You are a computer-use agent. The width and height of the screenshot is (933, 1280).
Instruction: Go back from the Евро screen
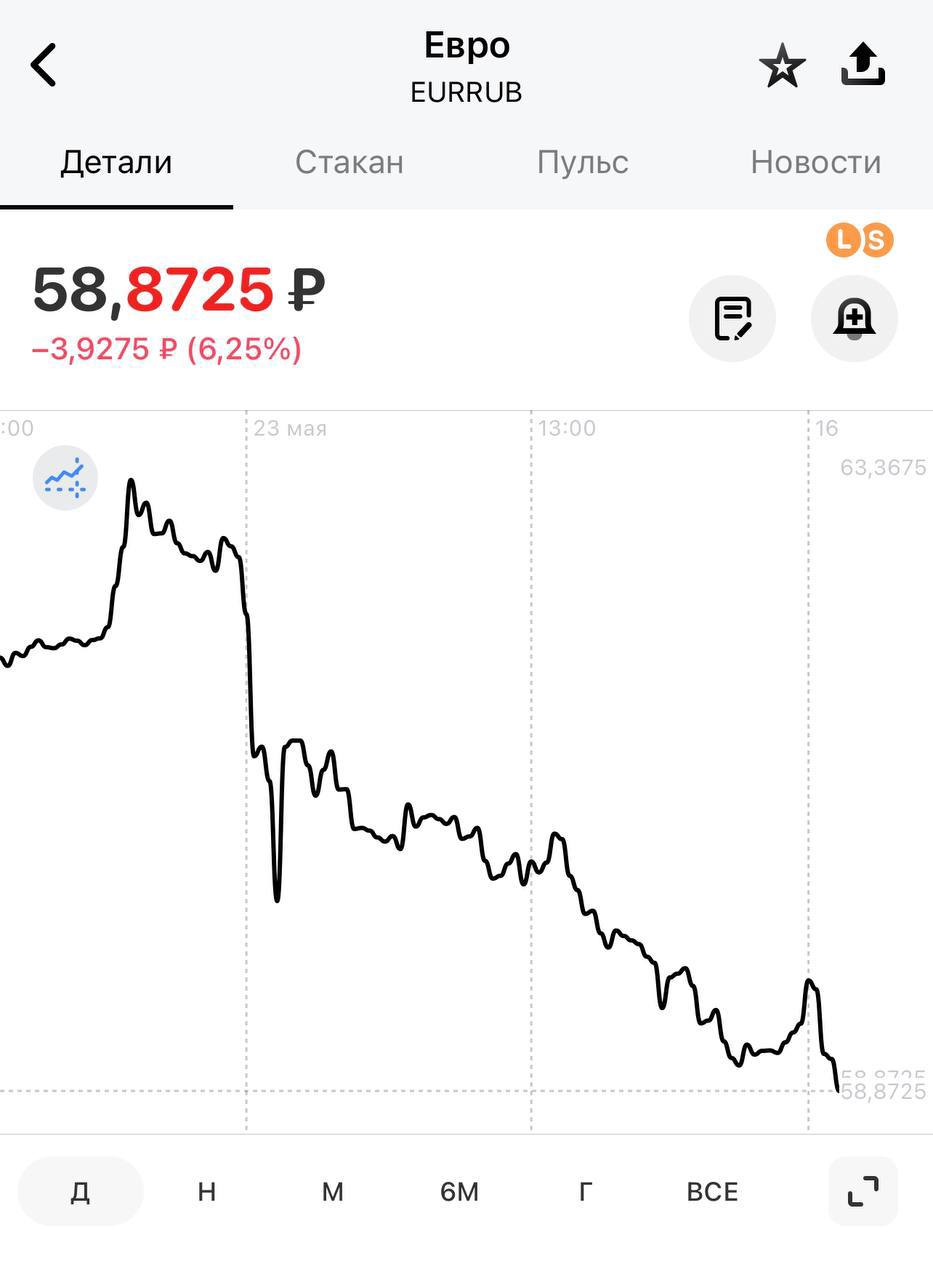pos(44,66)
